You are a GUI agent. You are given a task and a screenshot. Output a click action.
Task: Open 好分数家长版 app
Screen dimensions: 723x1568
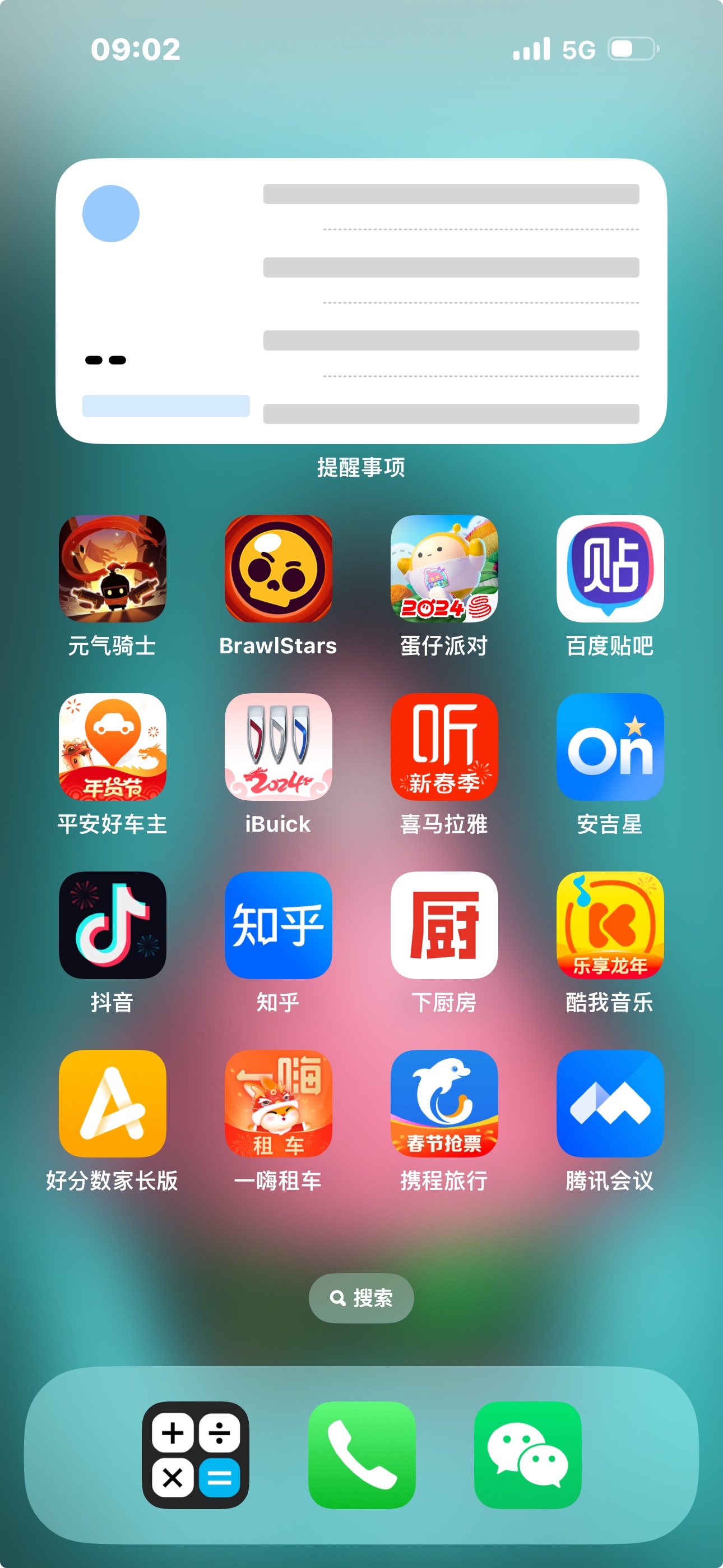point(112,1103)
